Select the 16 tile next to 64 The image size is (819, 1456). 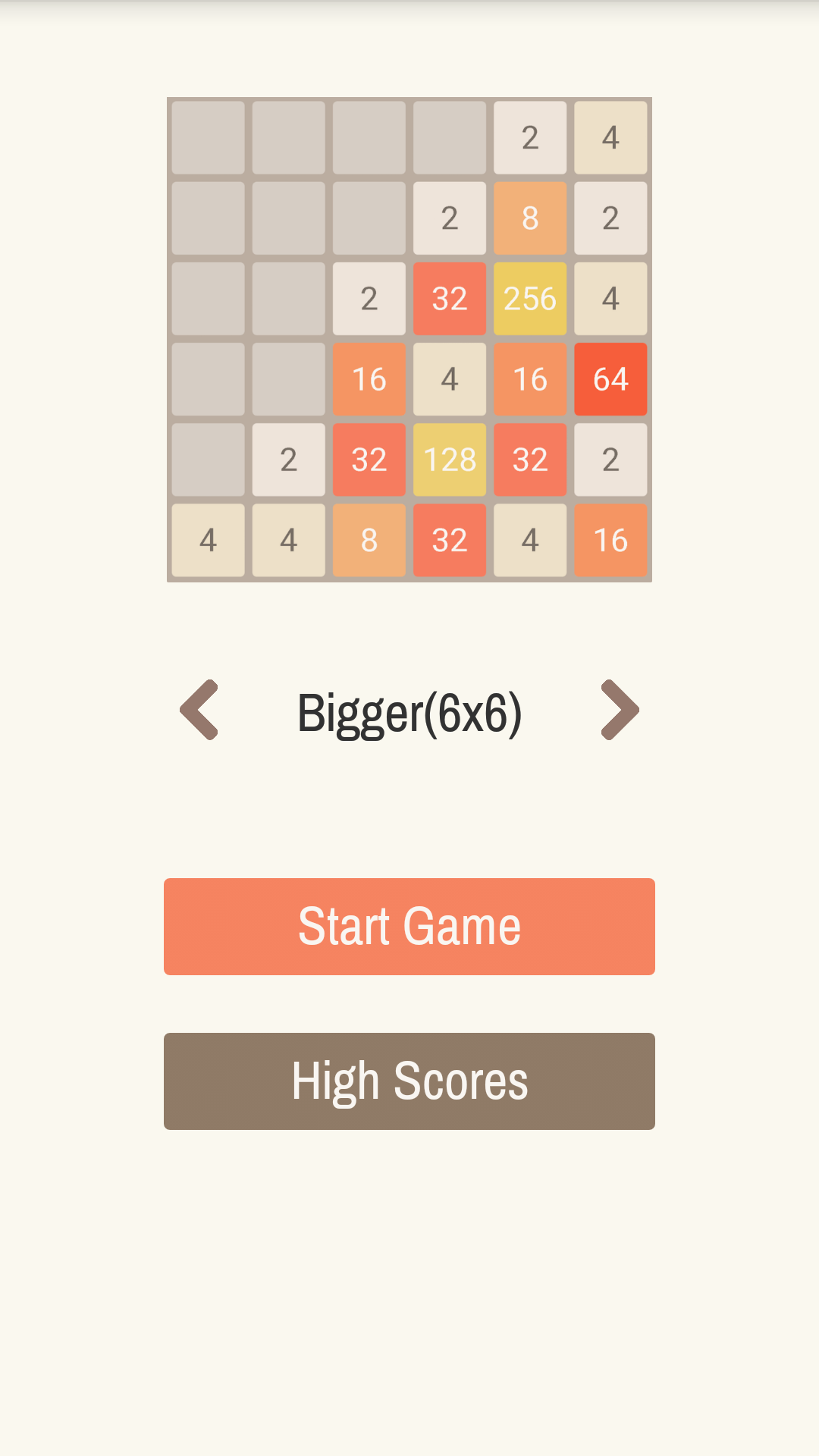pos(530,379)
